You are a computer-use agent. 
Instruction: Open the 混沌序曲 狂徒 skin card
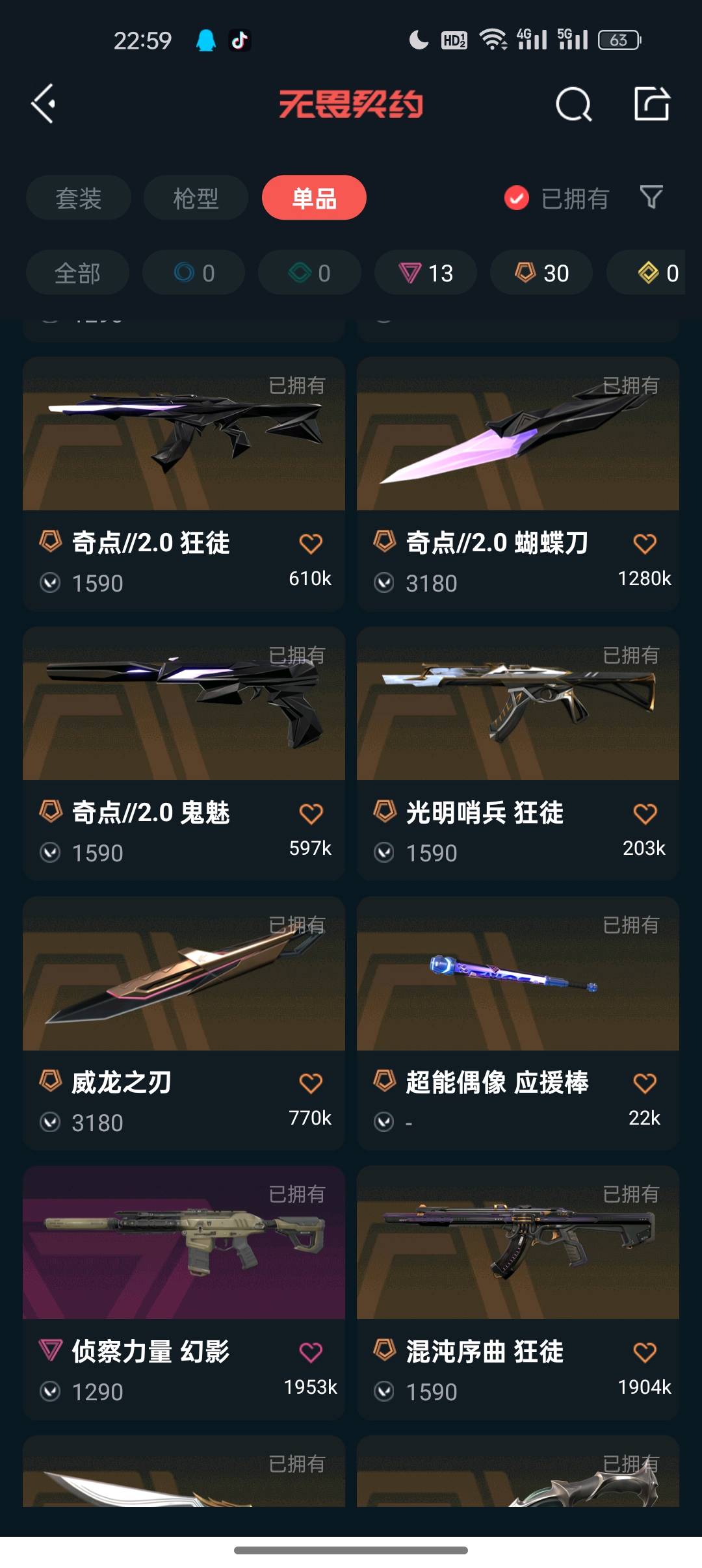point(518,1292)
